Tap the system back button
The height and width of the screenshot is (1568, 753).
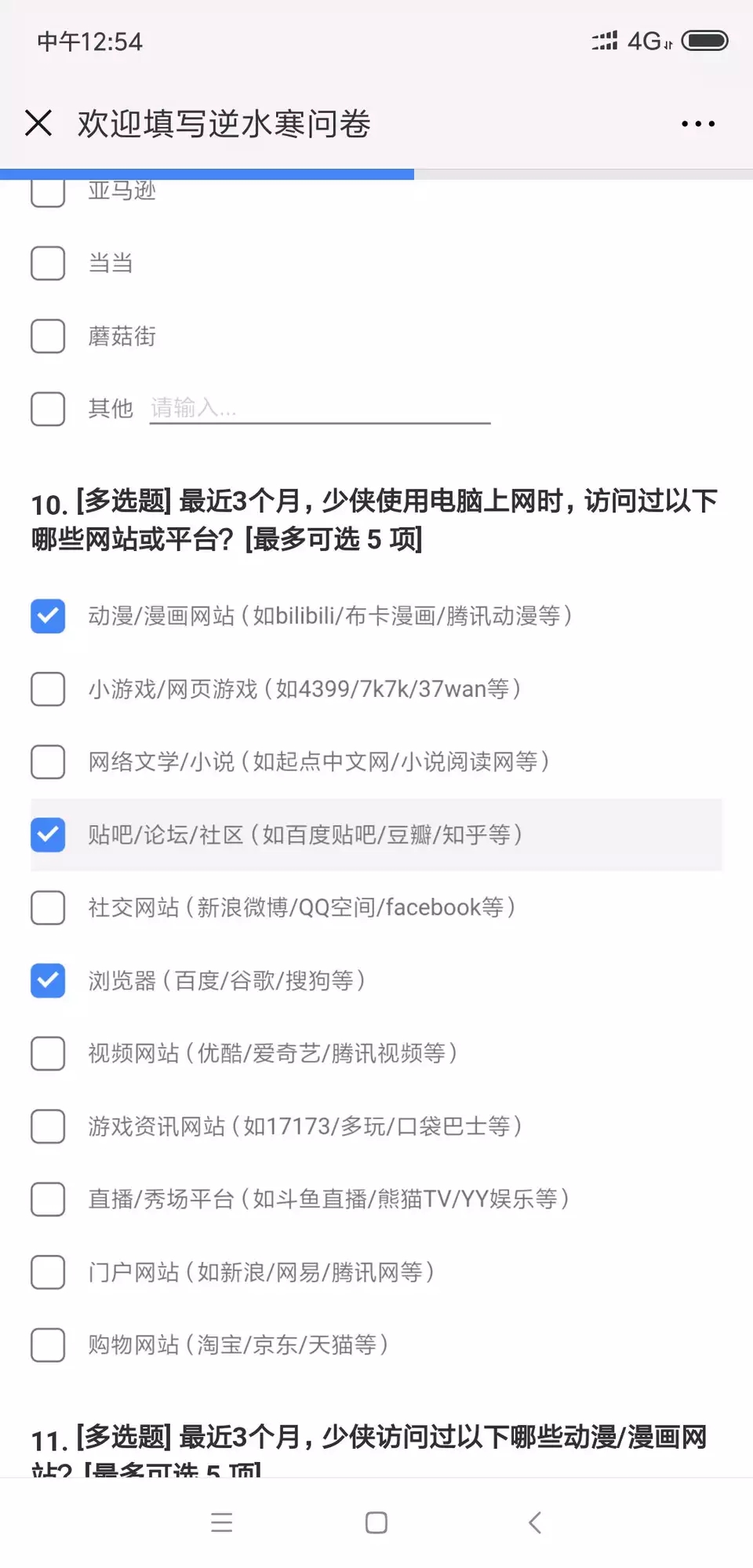(x=535, y=1522)
